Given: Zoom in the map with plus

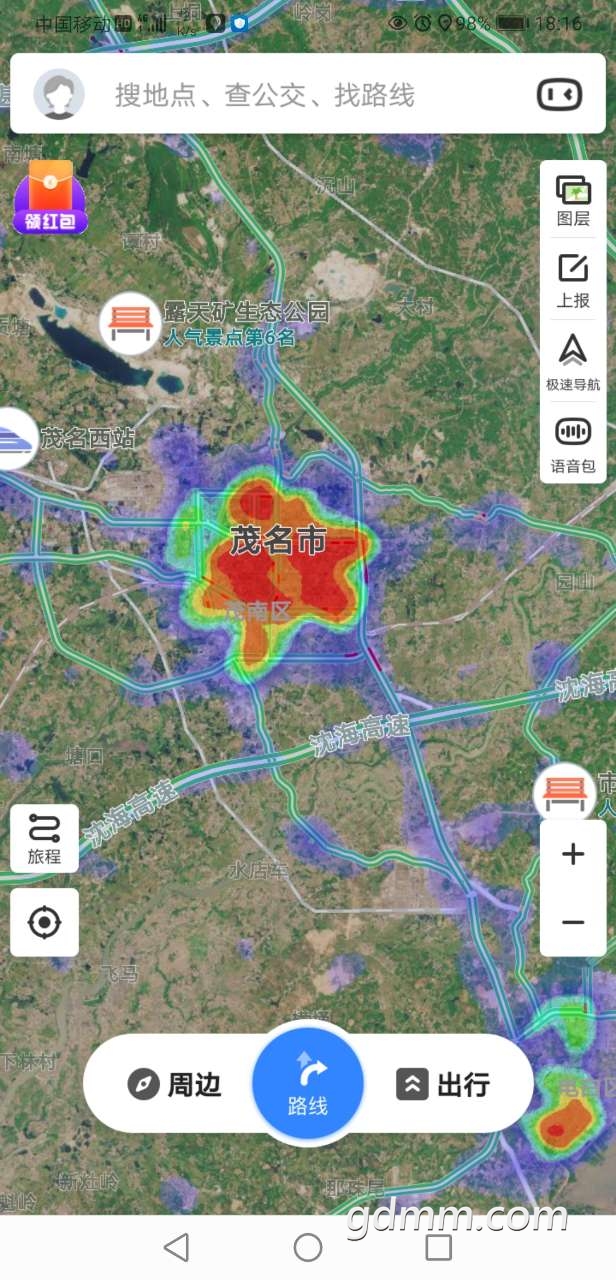Looking at the screenshot, I should click(573, 854).
